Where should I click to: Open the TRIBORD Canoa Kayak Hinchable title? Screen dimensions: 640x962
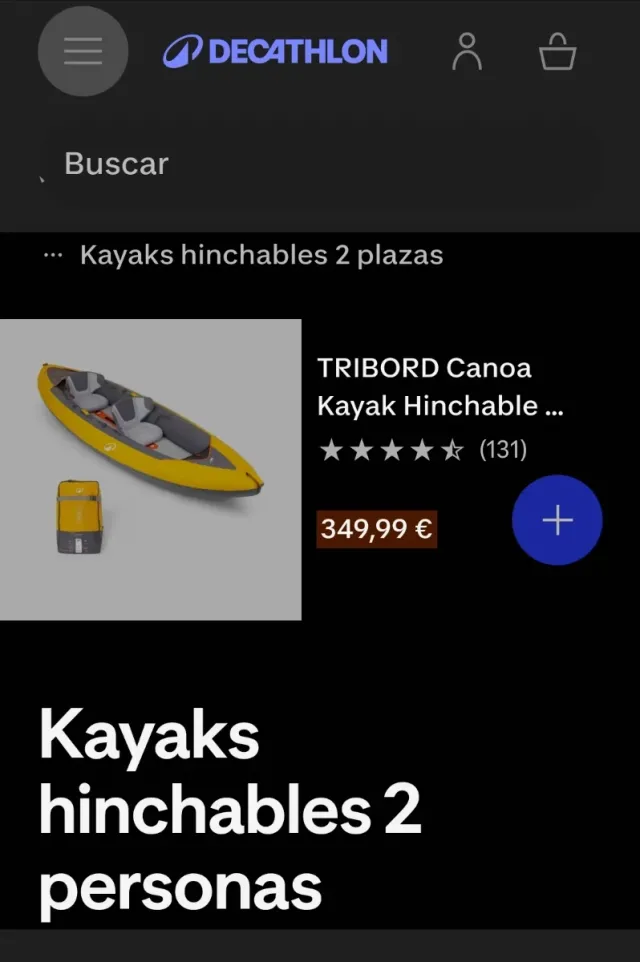[440, 387]
